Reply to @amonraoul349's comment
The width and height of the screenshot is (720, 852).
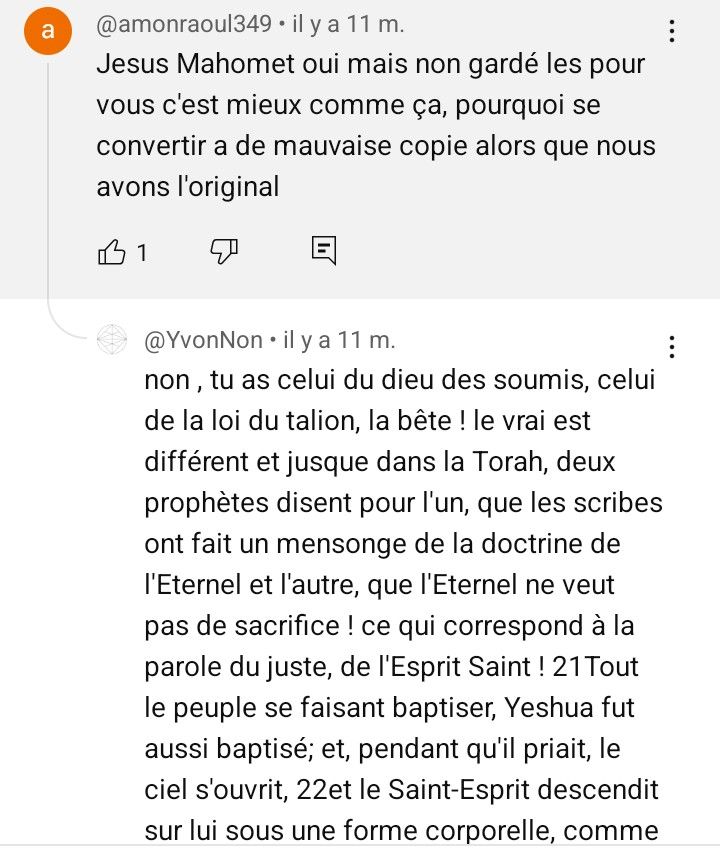[324, 251]
